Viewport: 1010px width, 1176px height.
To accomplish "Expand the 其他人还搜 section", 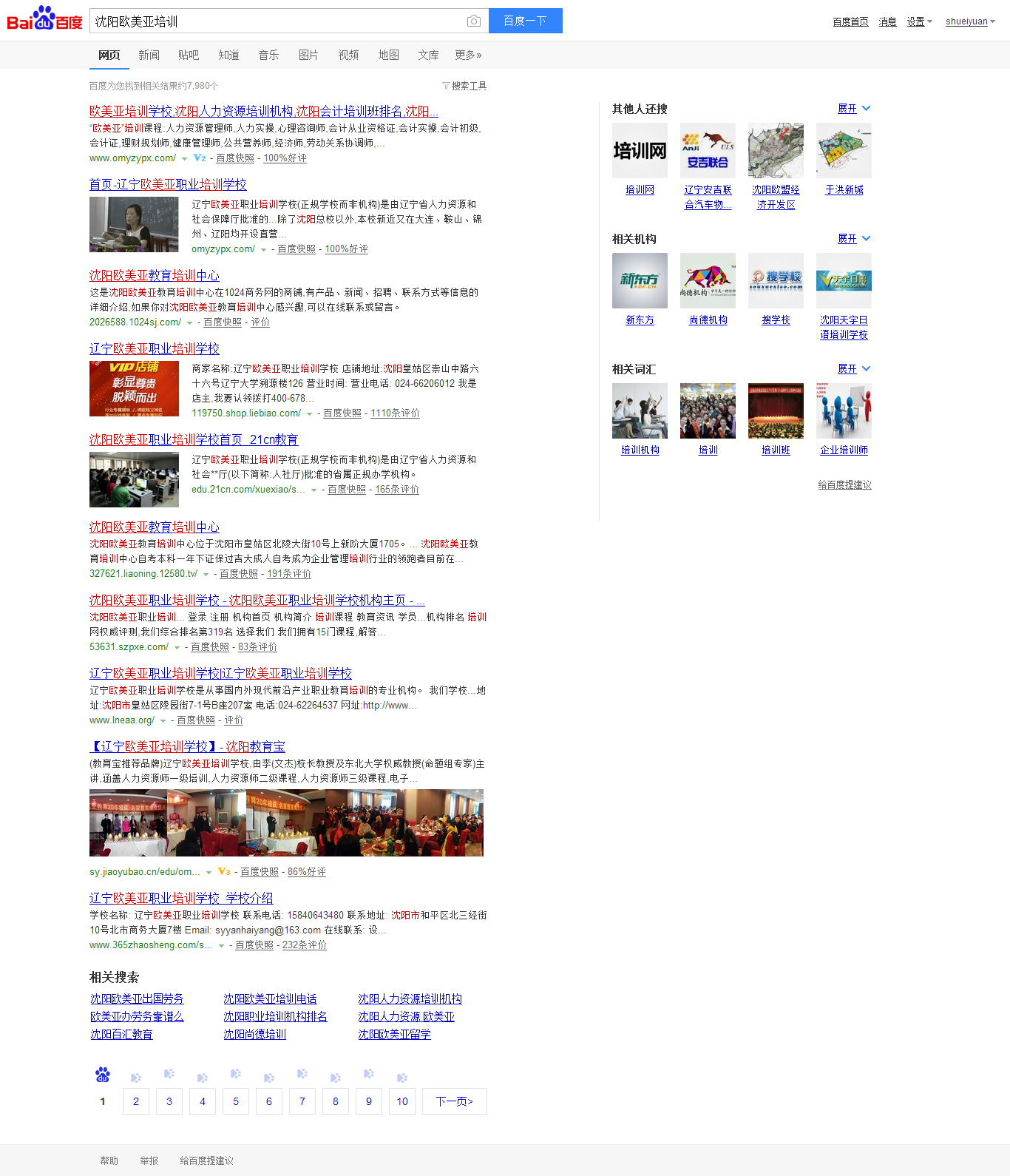I will 853,109.
